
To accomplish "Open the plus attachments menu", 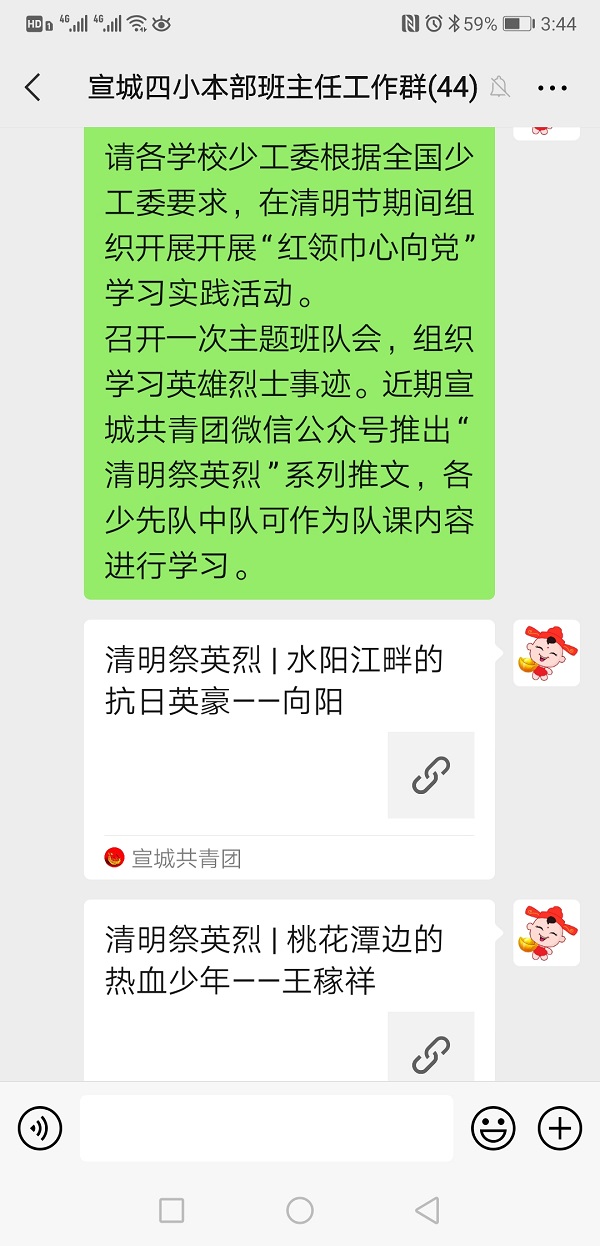I will pos(560,1128).
